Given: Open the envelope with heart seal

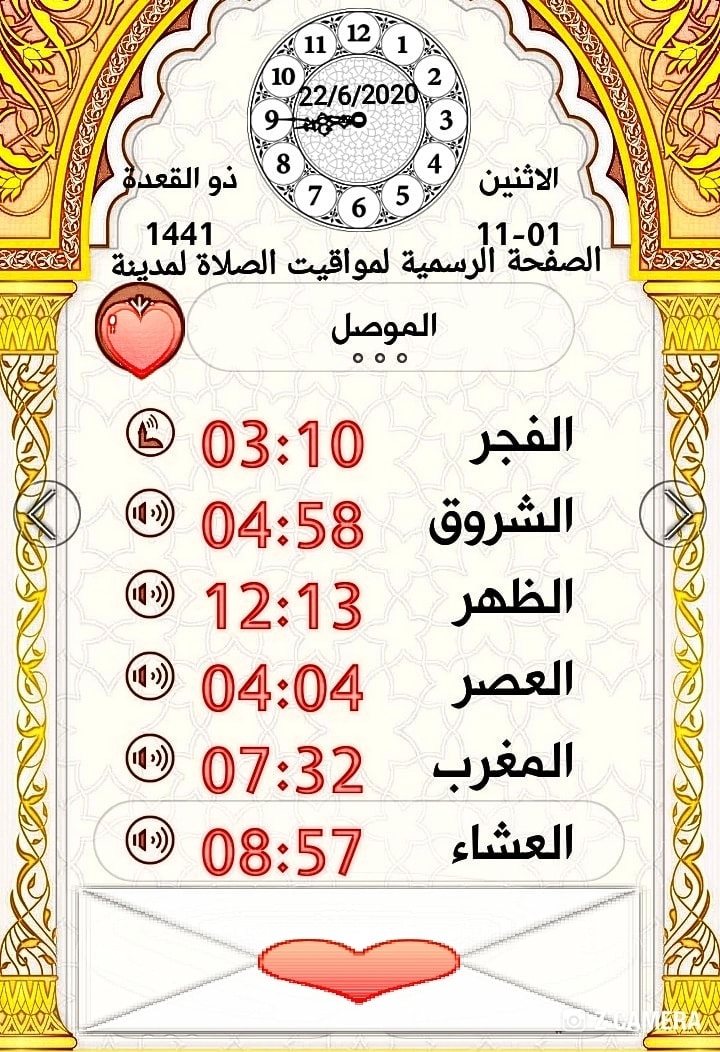Looking at the screenshot, I should tap(359, 961).
